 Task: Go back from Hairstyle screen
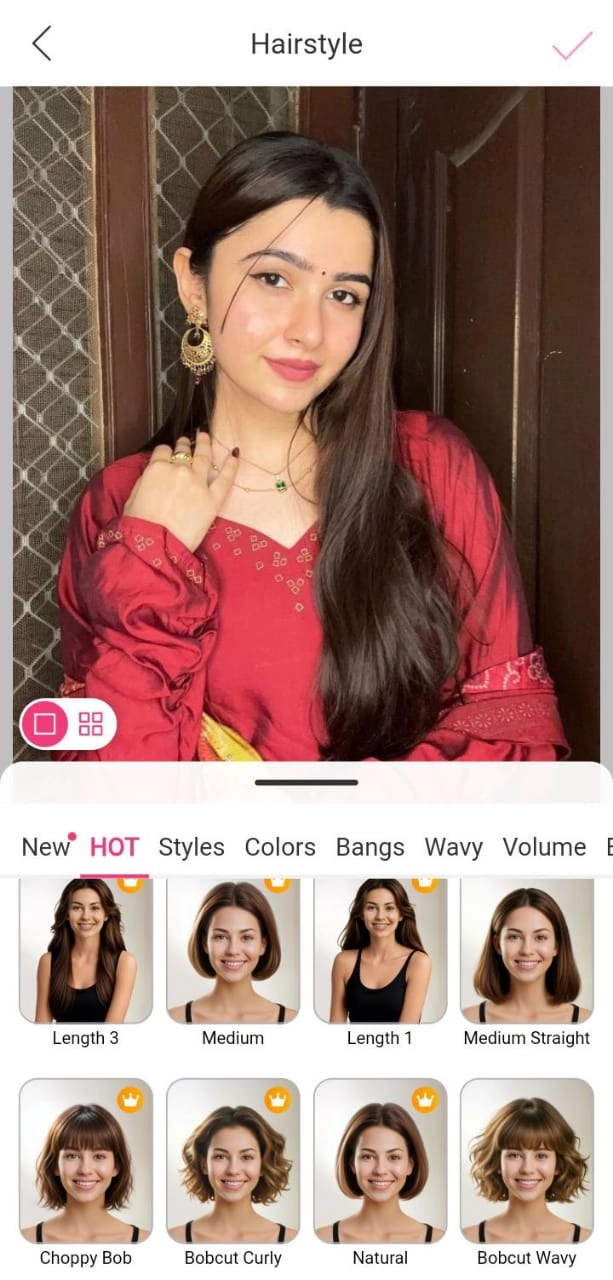[41, 44]
